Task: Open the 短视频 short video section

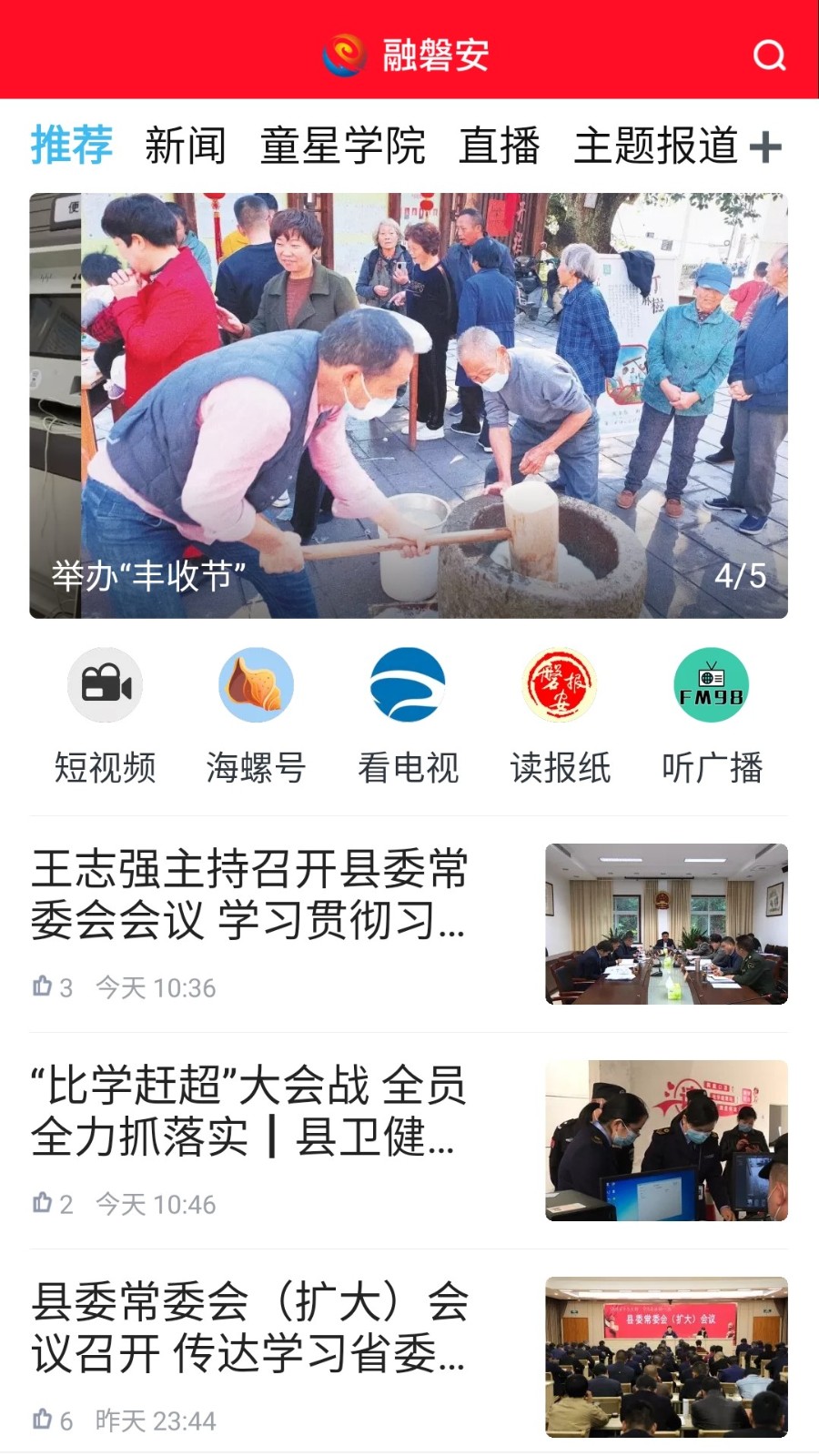Action: pos(104,719)
